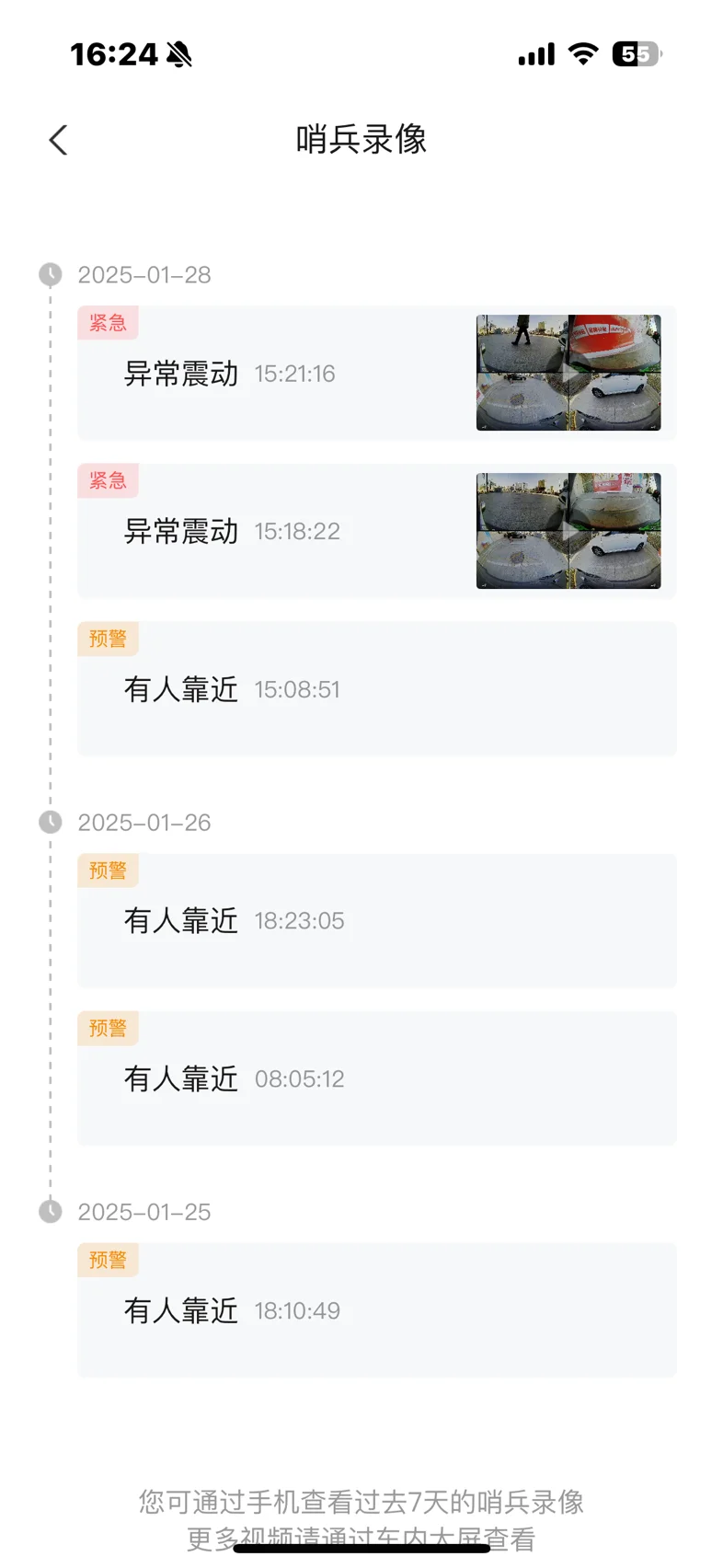Screen dimensions: 723x1568
Task: Go back from the 哨兵录像 page
Action: click(59, 141)
